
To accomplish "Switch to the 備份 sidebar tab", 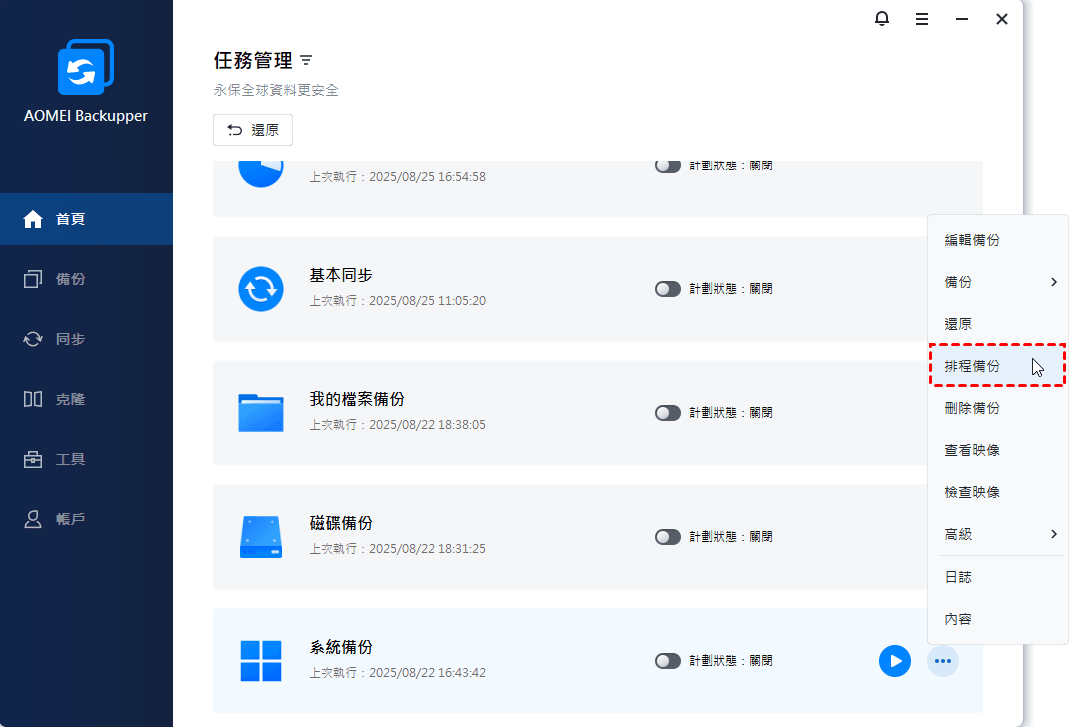I will point(70,279).
